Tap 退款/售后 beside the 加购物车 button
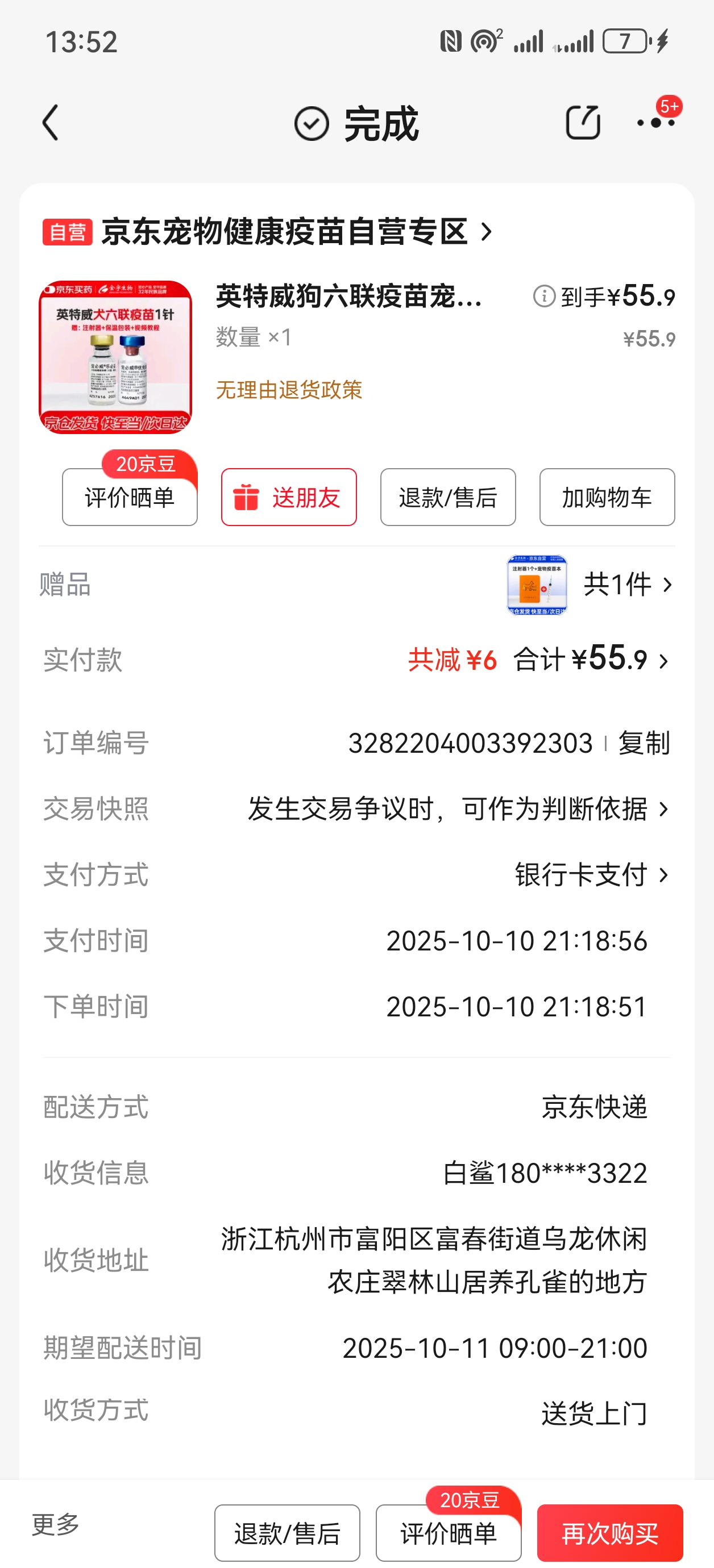 (448, 497)
